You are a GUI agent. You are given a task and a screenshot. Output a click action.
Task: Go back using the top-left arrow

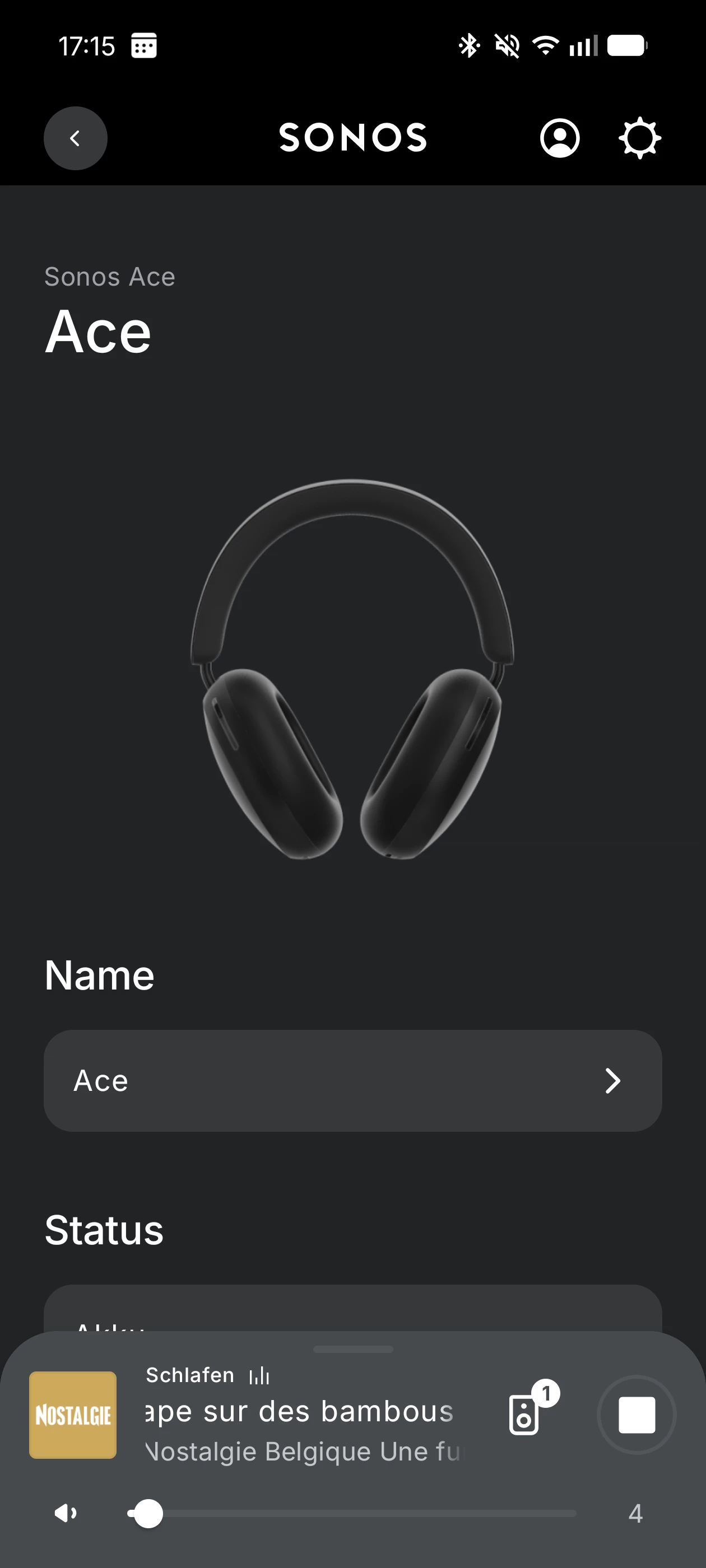pos(75,138)
